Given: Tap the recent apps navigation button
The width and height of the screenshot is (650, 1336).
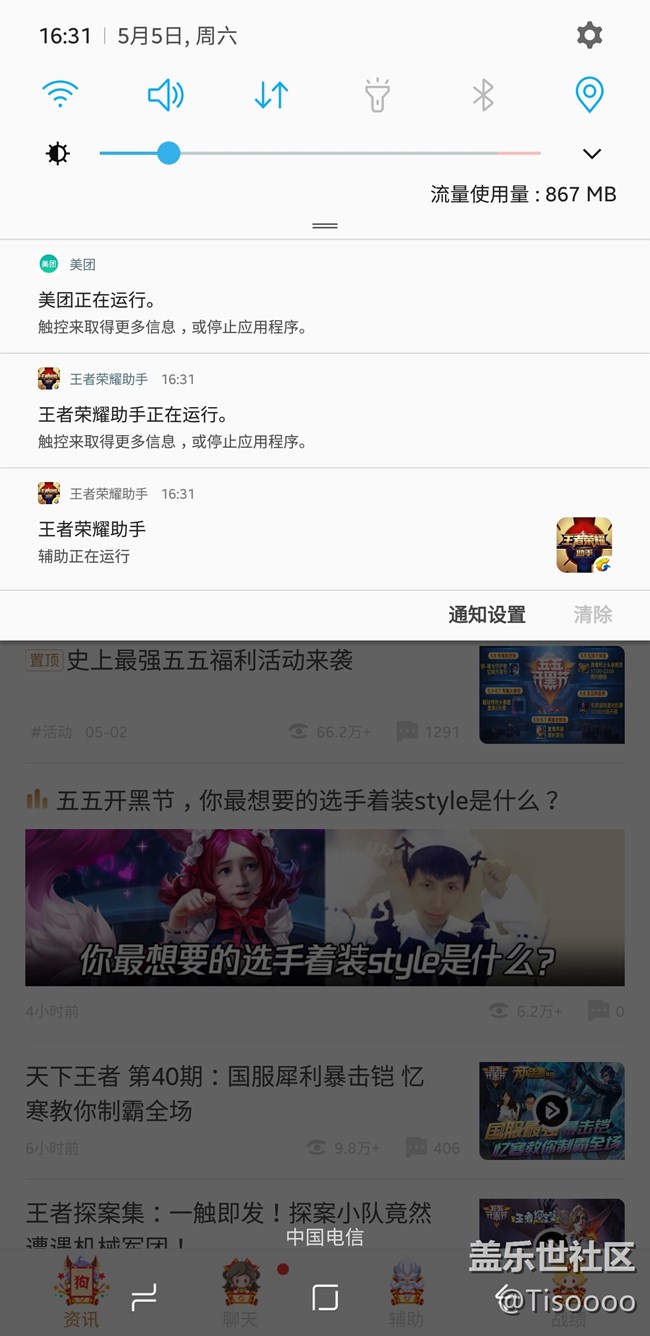Looking at the screenshot, I should [x=145, y=1298].
